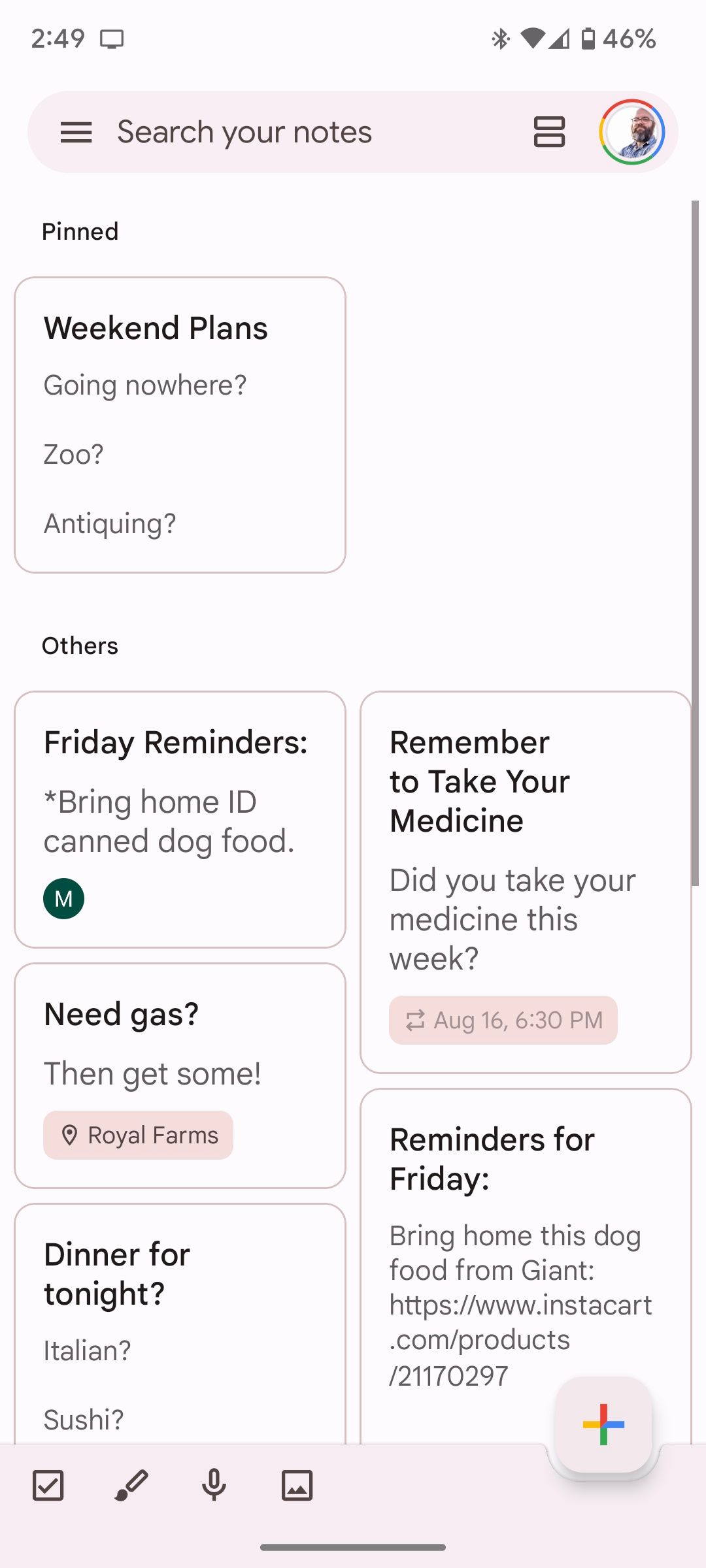Open Remember to Take Your Medicine note
Screen dimensions: 706x1568
[x=525, y=849]
